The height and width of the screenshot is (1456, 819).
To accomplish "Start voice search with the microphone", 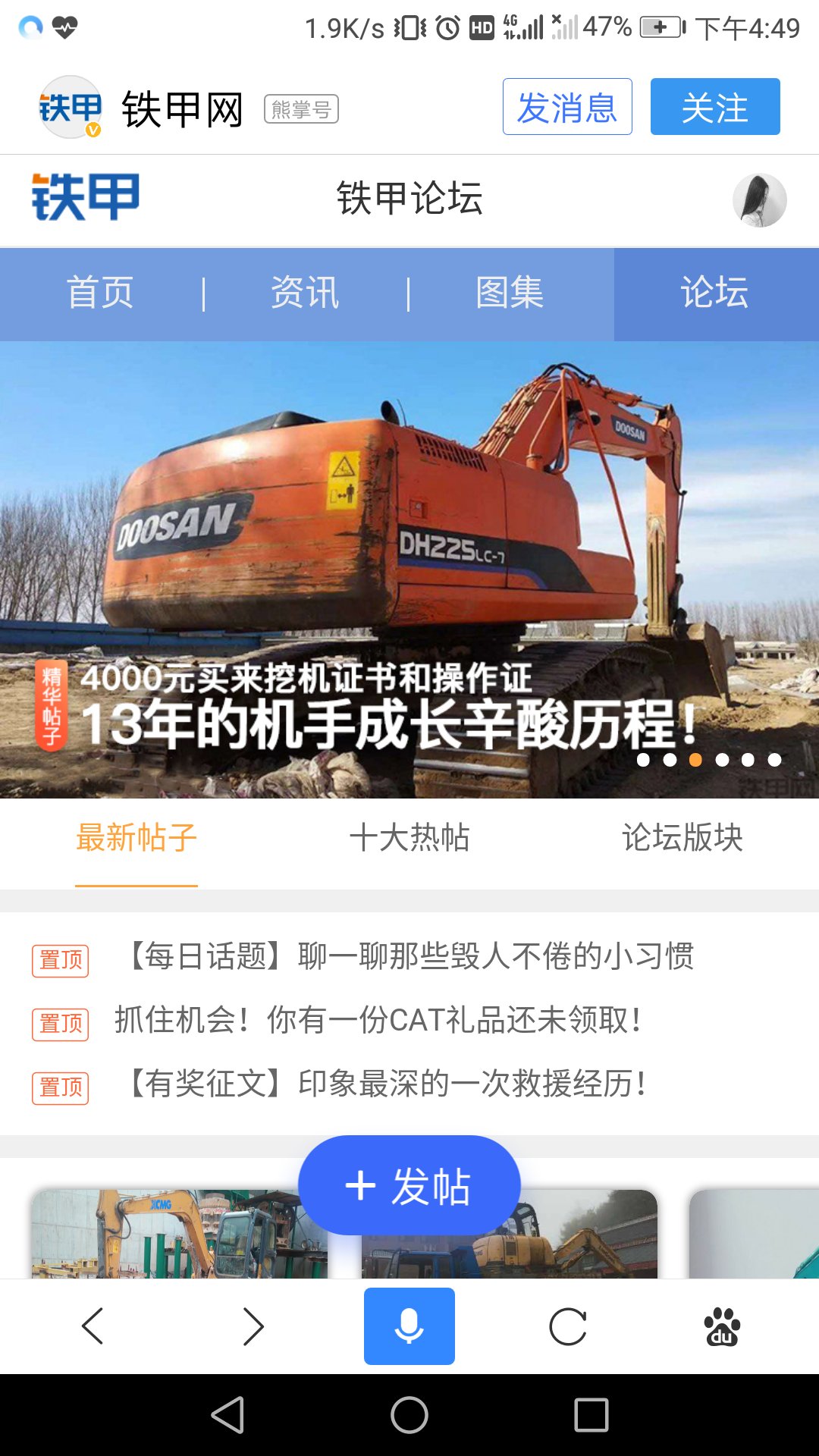I will tap(409, 1326).
